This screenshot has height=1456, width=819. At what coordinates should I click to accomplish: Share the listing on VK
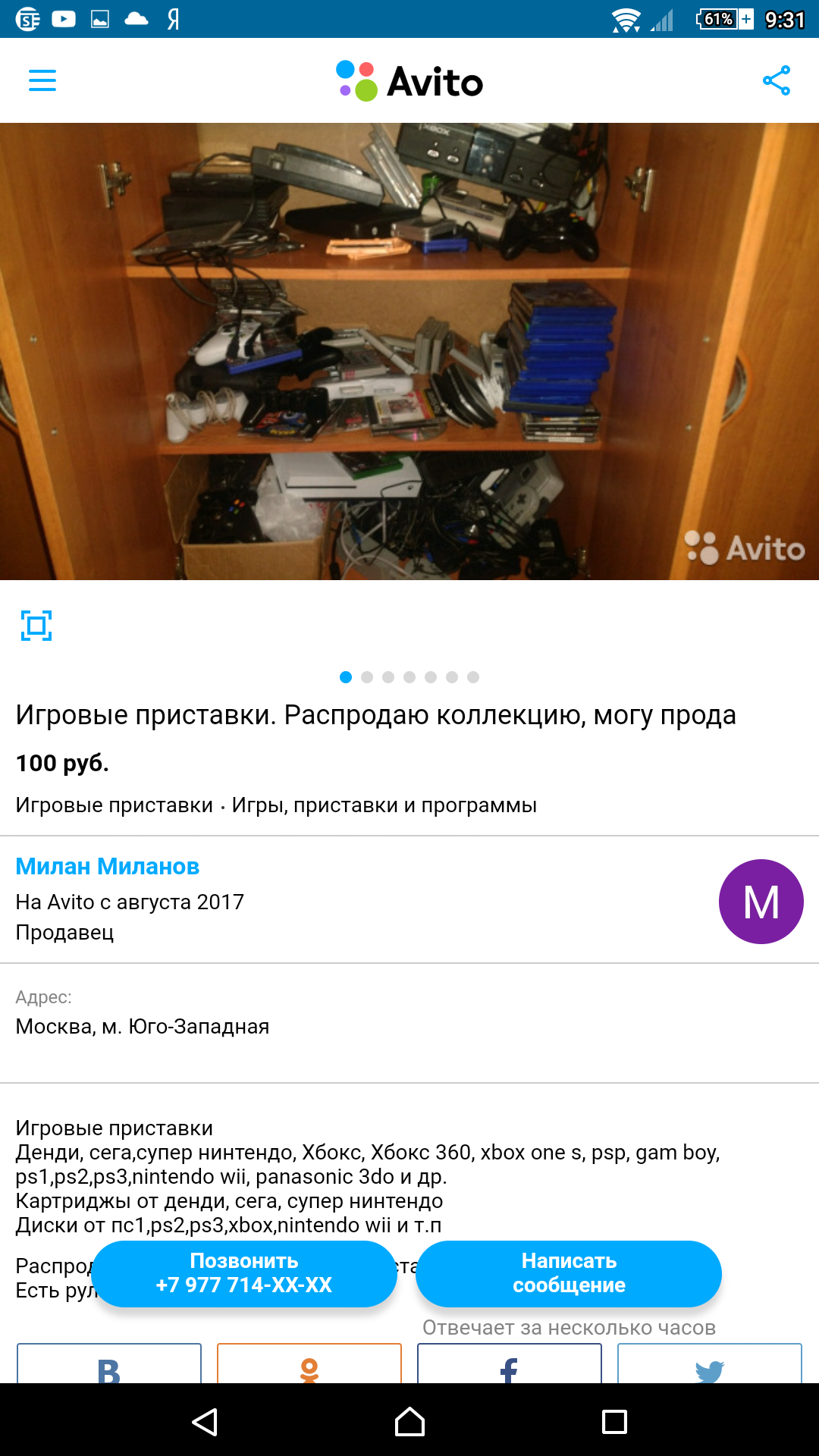pos(109,1363)
